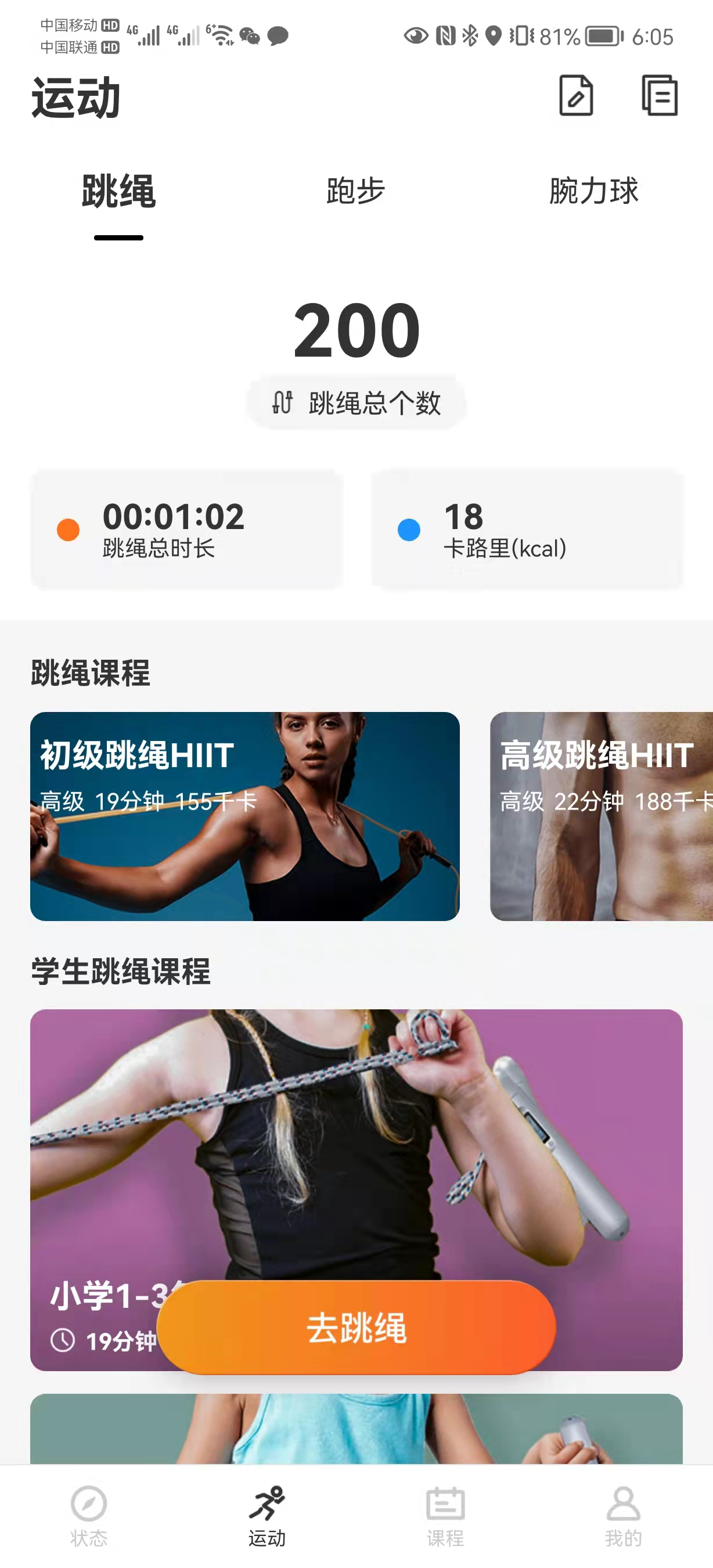
Task: Open the edit note icon in header
Action: [x=575, y=96]
